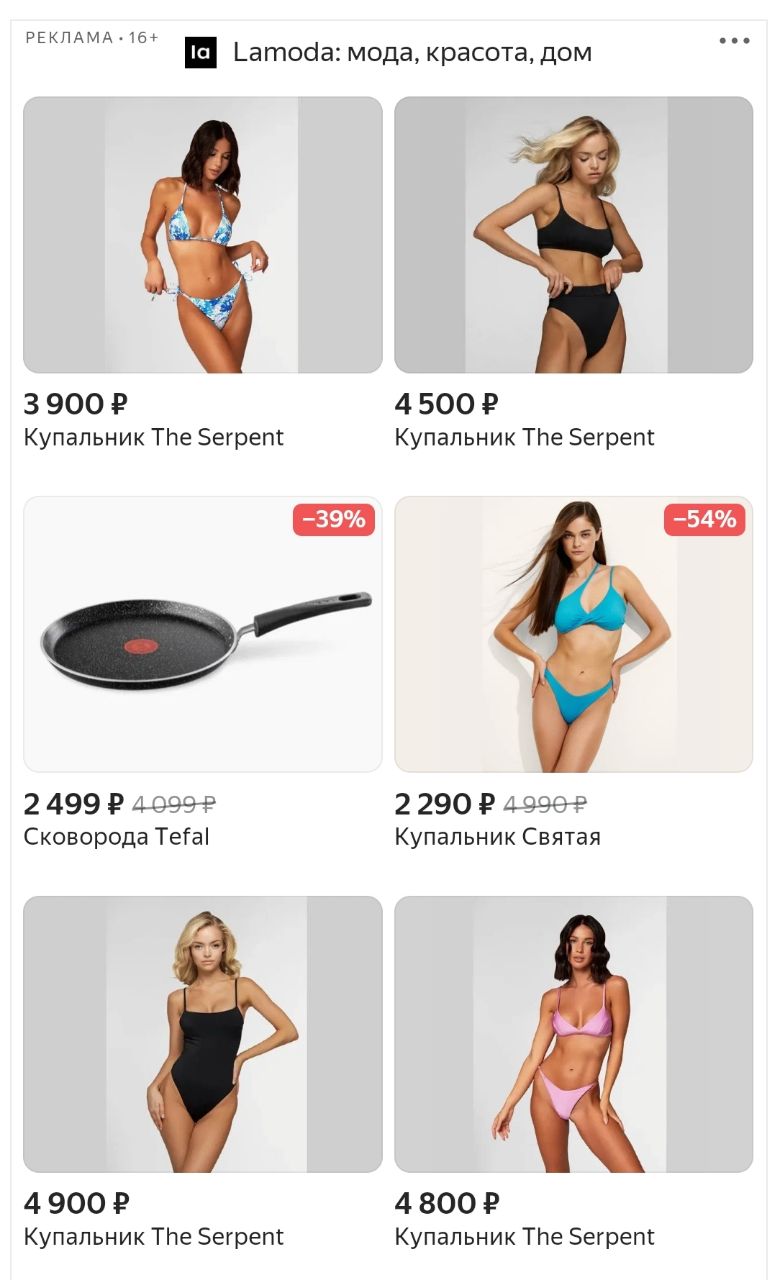Image resolution: width=777 pixels, height=1280 pixels.
Task: Click the Lamoda "la" logo icon
Action: (x=201, y=50)
